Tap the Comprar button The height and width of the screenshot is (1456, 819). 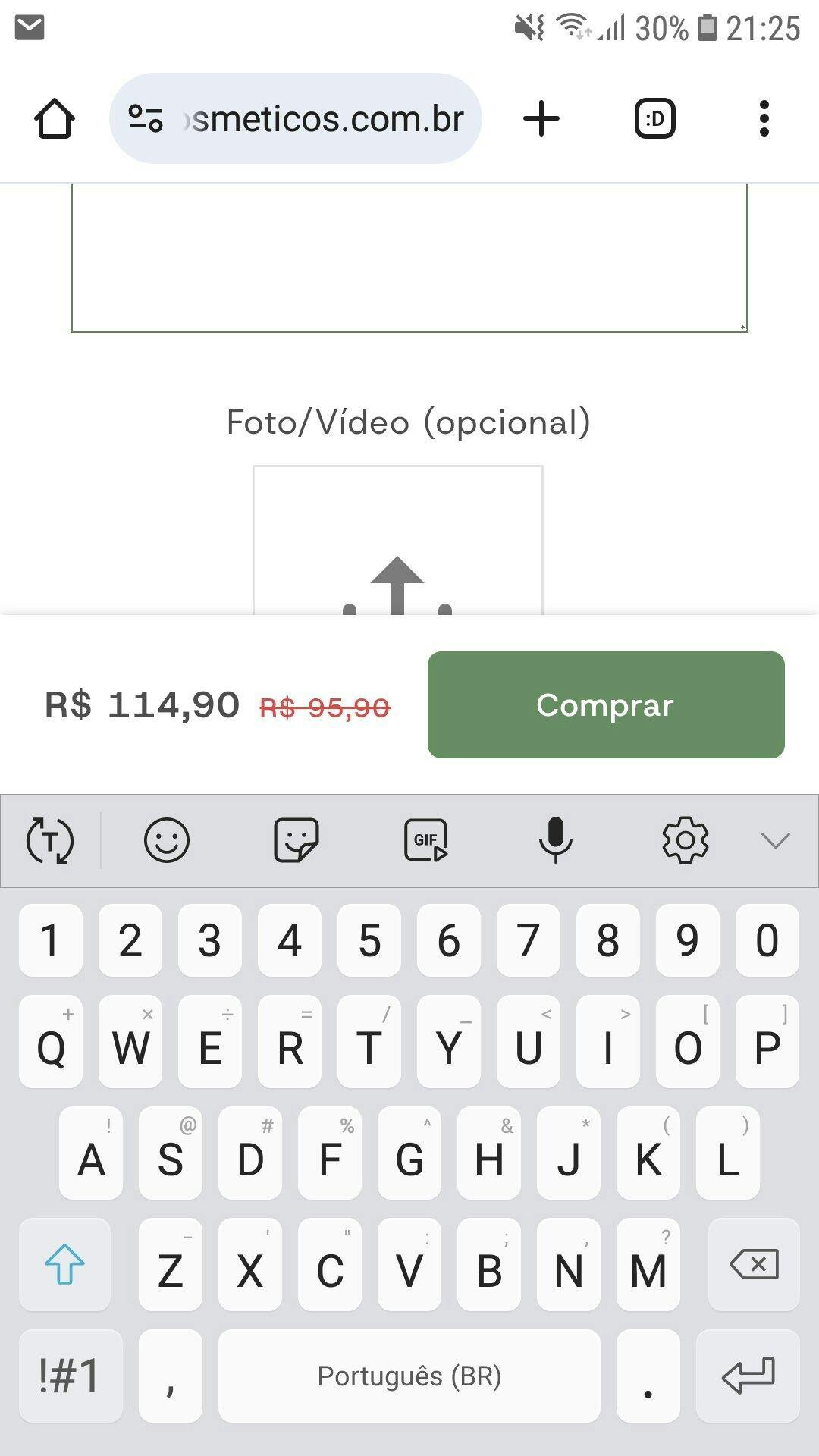(606, 704)
